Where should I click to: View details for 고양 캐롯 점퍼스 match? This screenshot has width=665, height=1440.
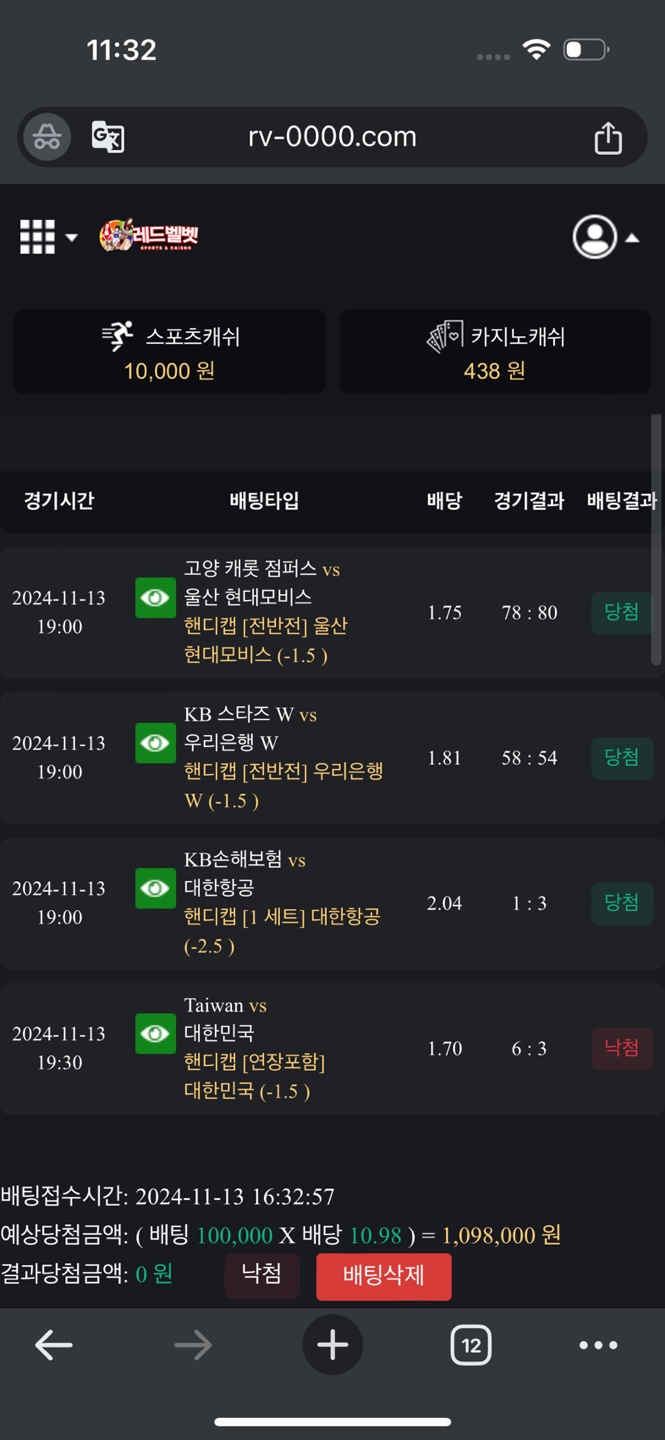click(x=155, y=598)
